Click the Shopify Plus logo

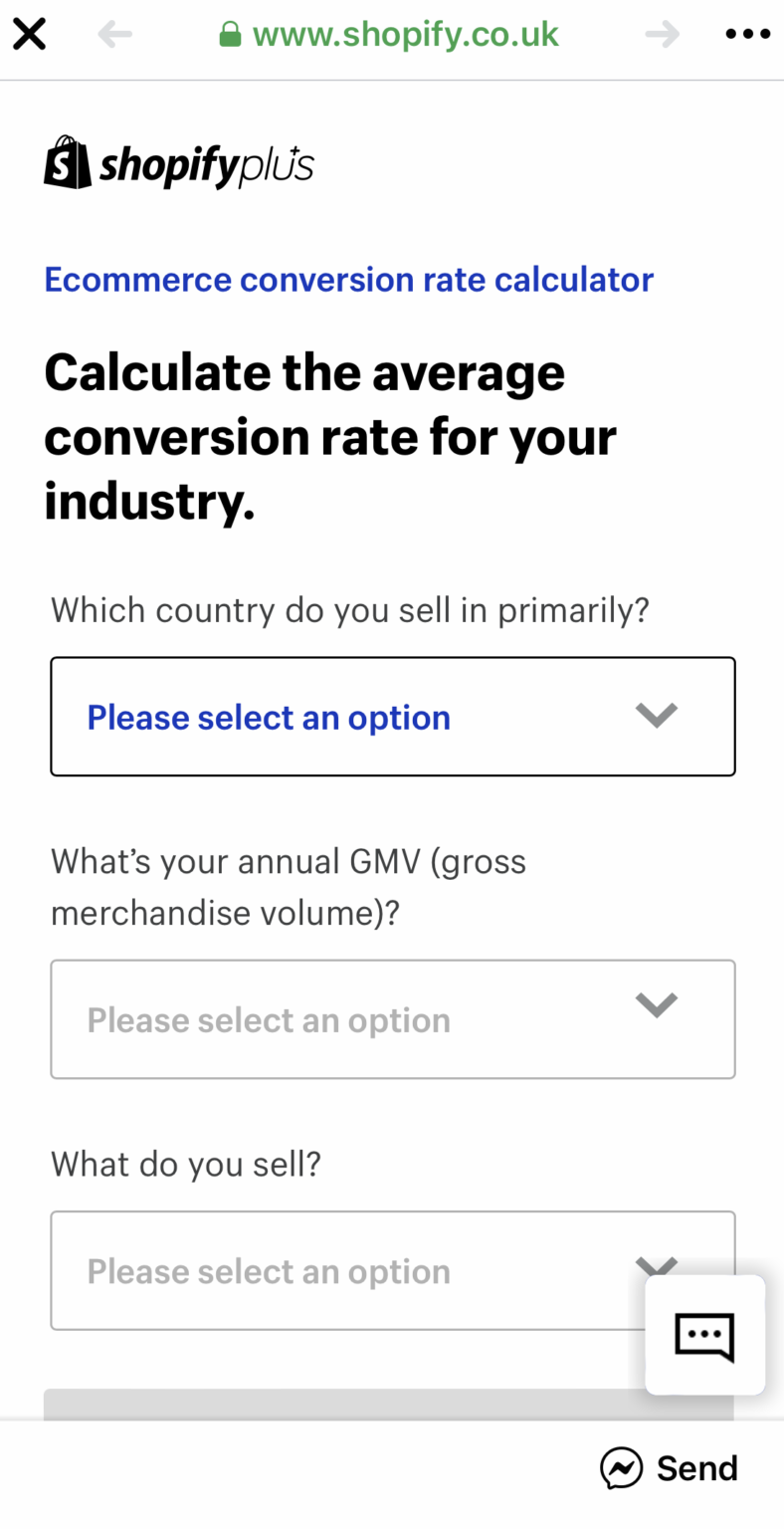click(177, 161)
